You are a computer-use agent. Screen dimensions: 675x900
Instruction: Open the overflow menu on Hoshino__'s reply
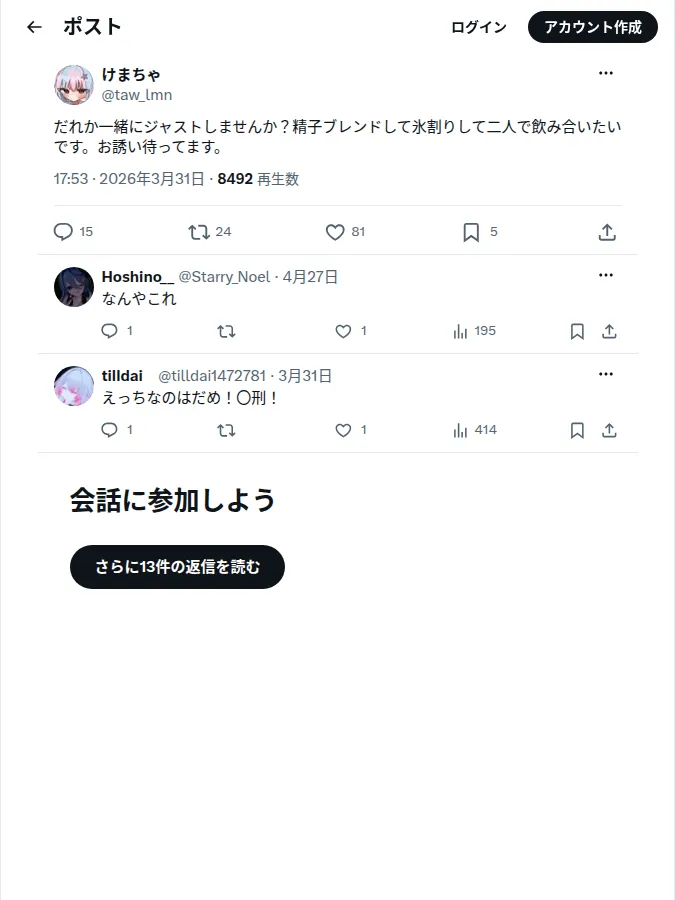[606, 275]
